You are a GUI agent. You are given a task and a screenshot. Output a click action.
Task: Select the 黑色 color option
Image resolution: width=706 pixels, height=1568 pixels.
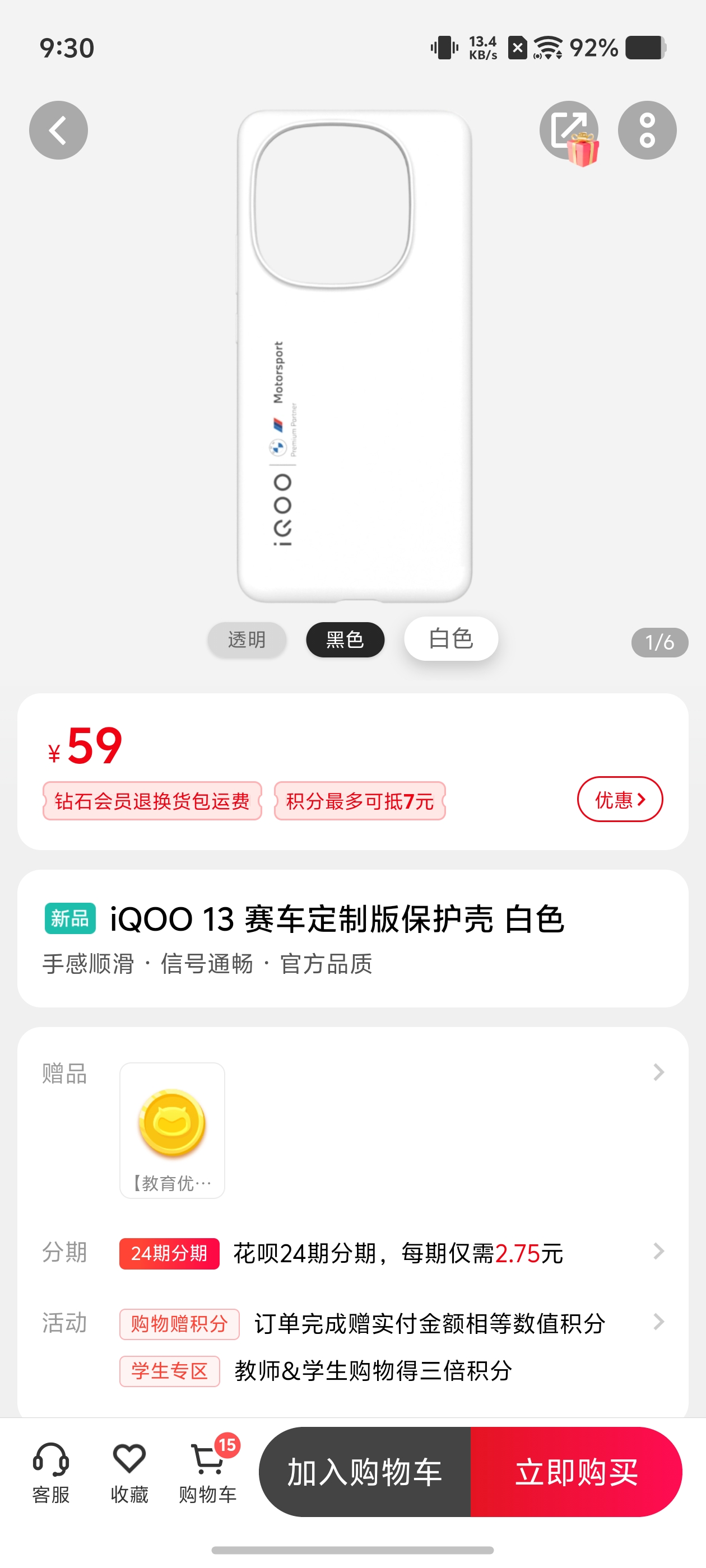click(345, 640)
